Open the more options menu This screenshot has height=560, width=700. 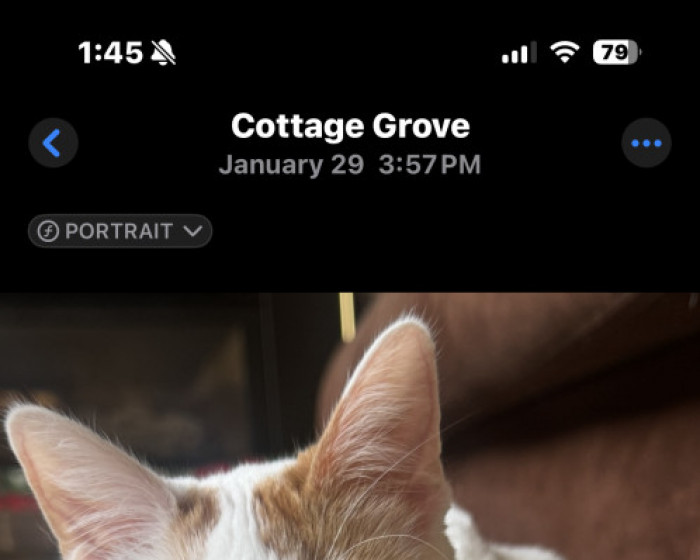pos(646,144)
